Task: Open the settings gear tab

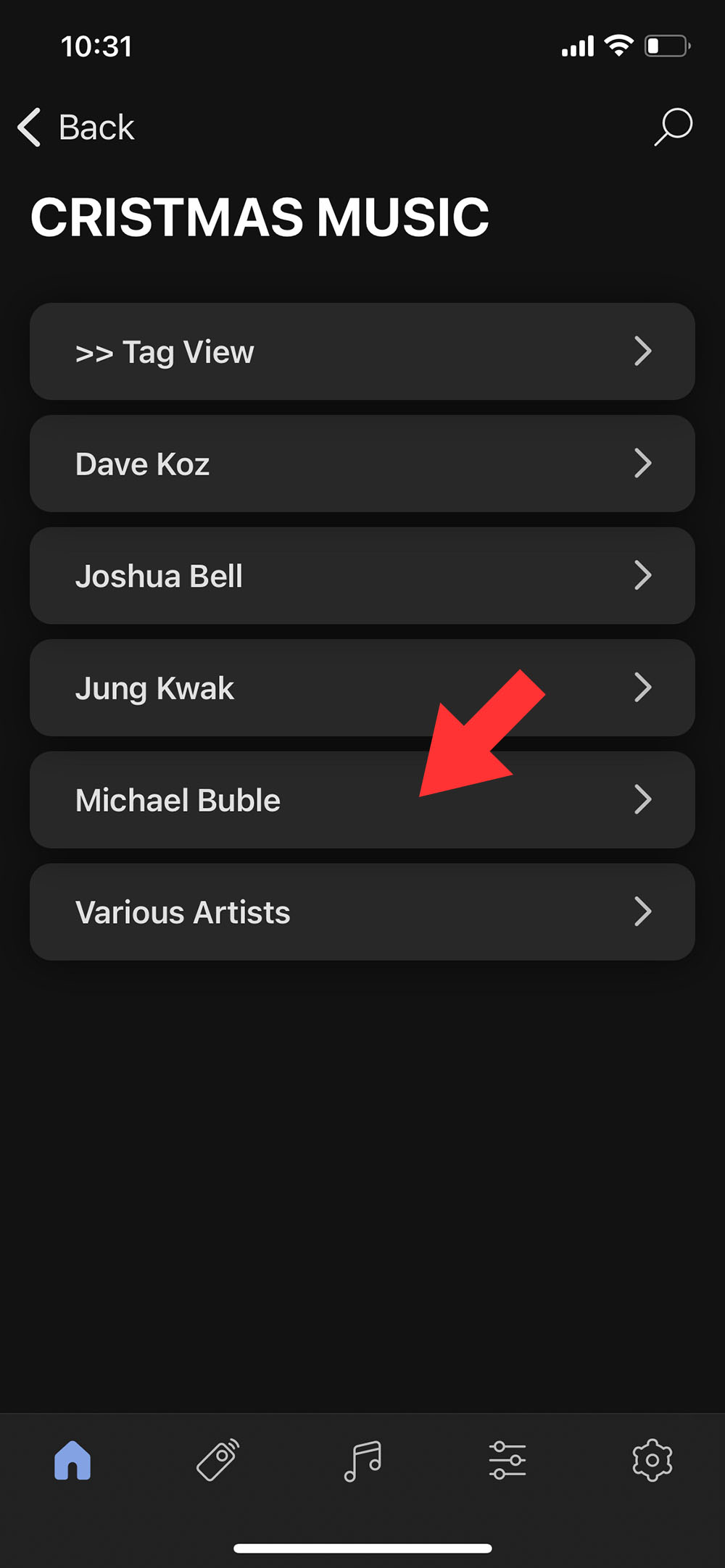Action: tap(652, 1460)
